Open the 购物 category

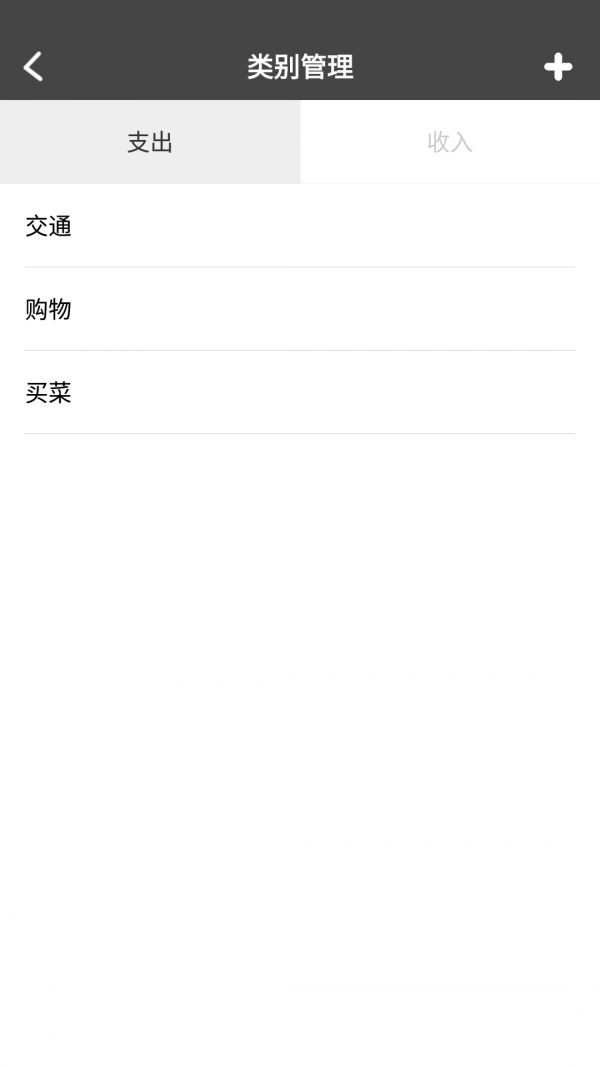pos(300,310)
